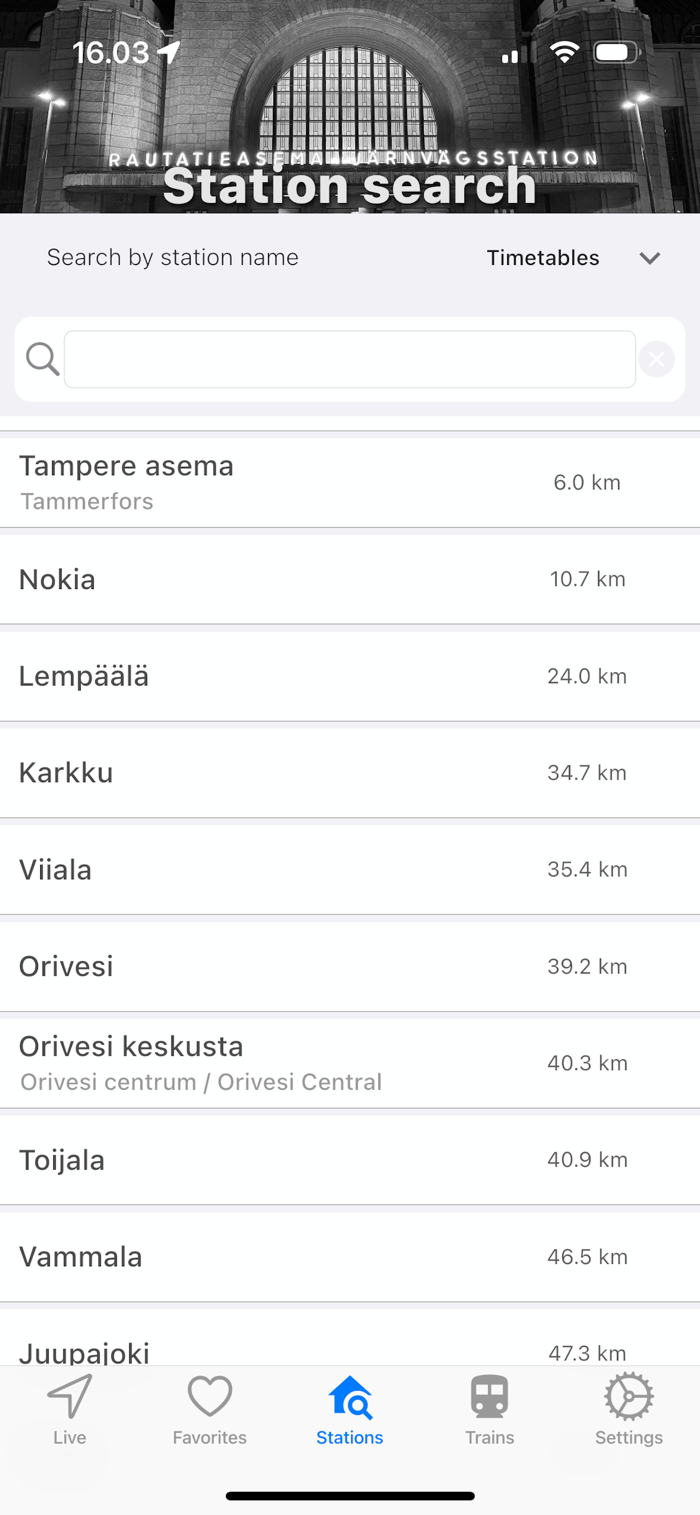Go to the Favorites tab
The height and width of the screenshot is (1515, 700).
[x=210, y=1410]
